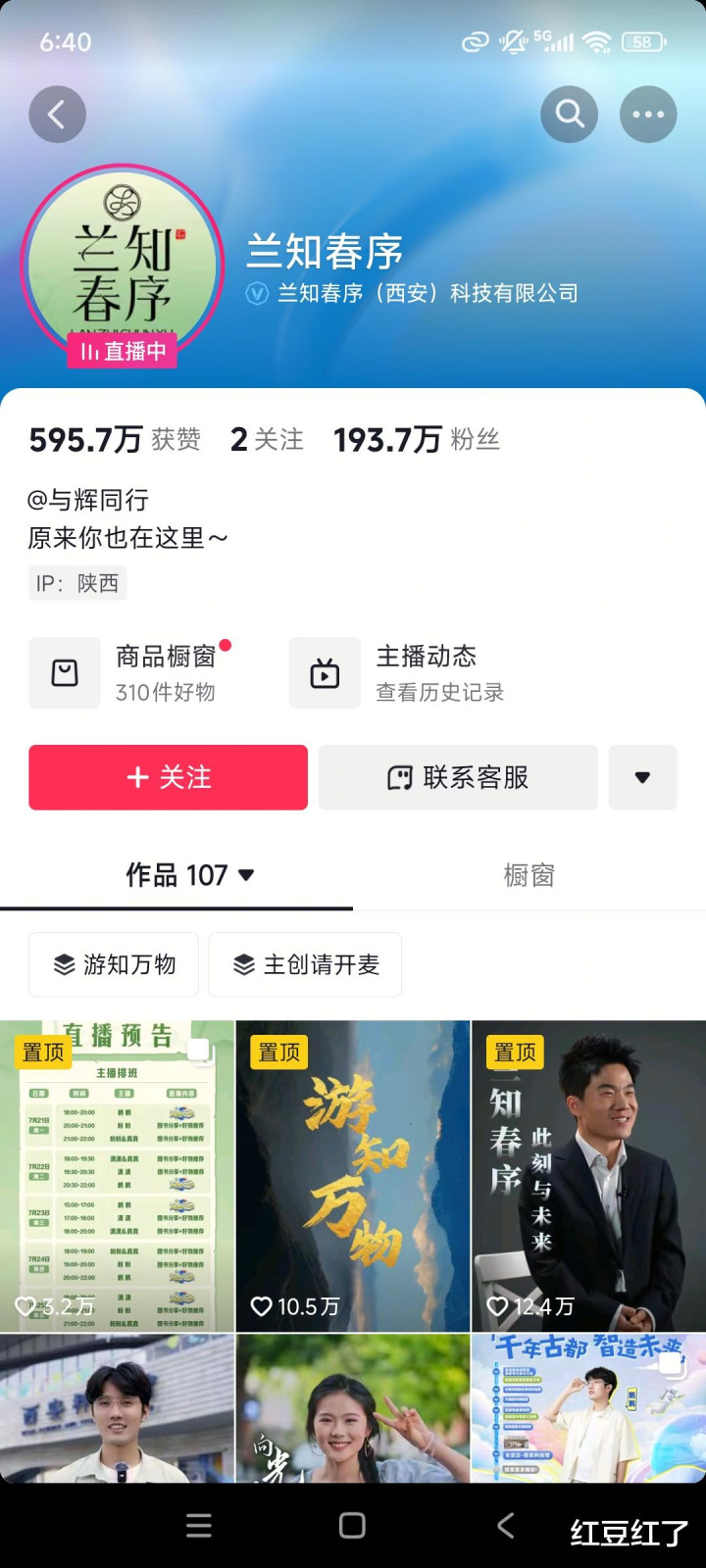Open the 主创请开麦 collection chip
706x1568 pixels.
tap(305, 964)
